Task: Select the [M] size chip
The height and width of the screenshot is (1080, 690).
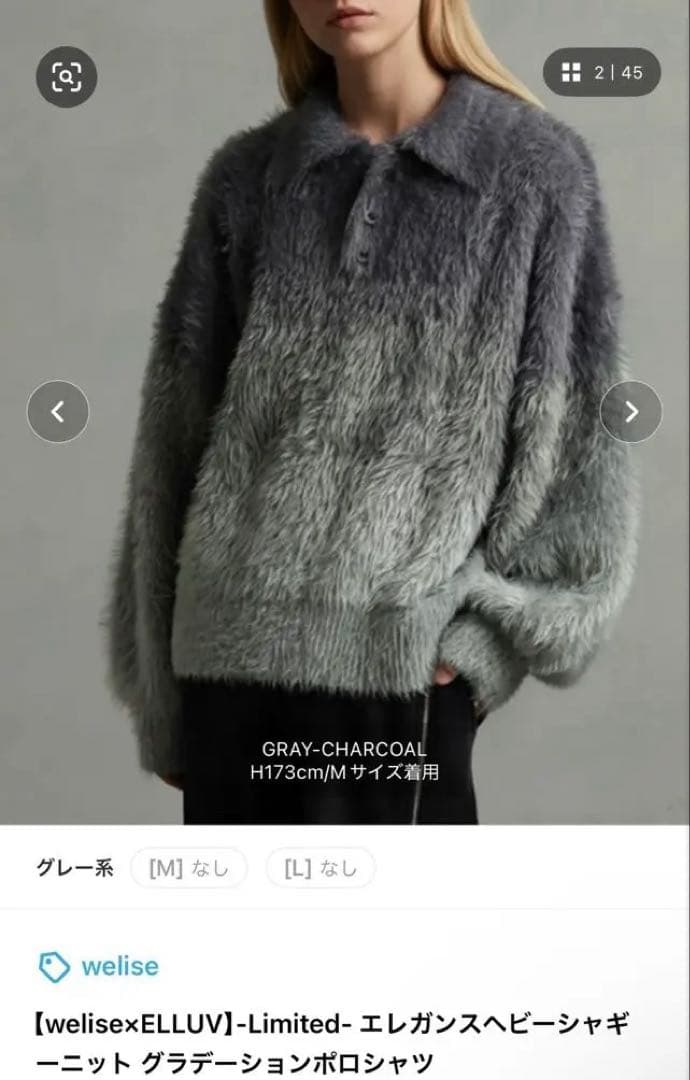Action: click(x=189, y=868)
